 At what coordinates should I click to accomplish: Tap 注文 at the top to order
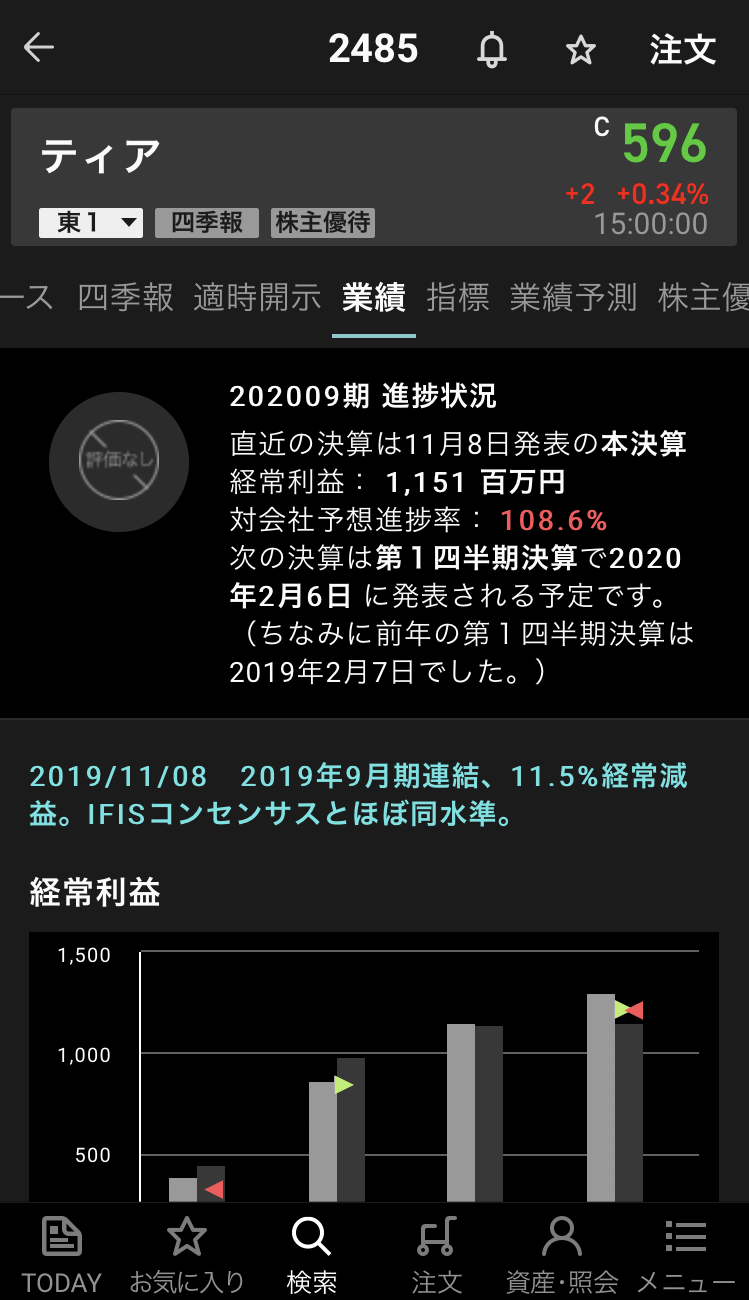(x=683, y=49)
